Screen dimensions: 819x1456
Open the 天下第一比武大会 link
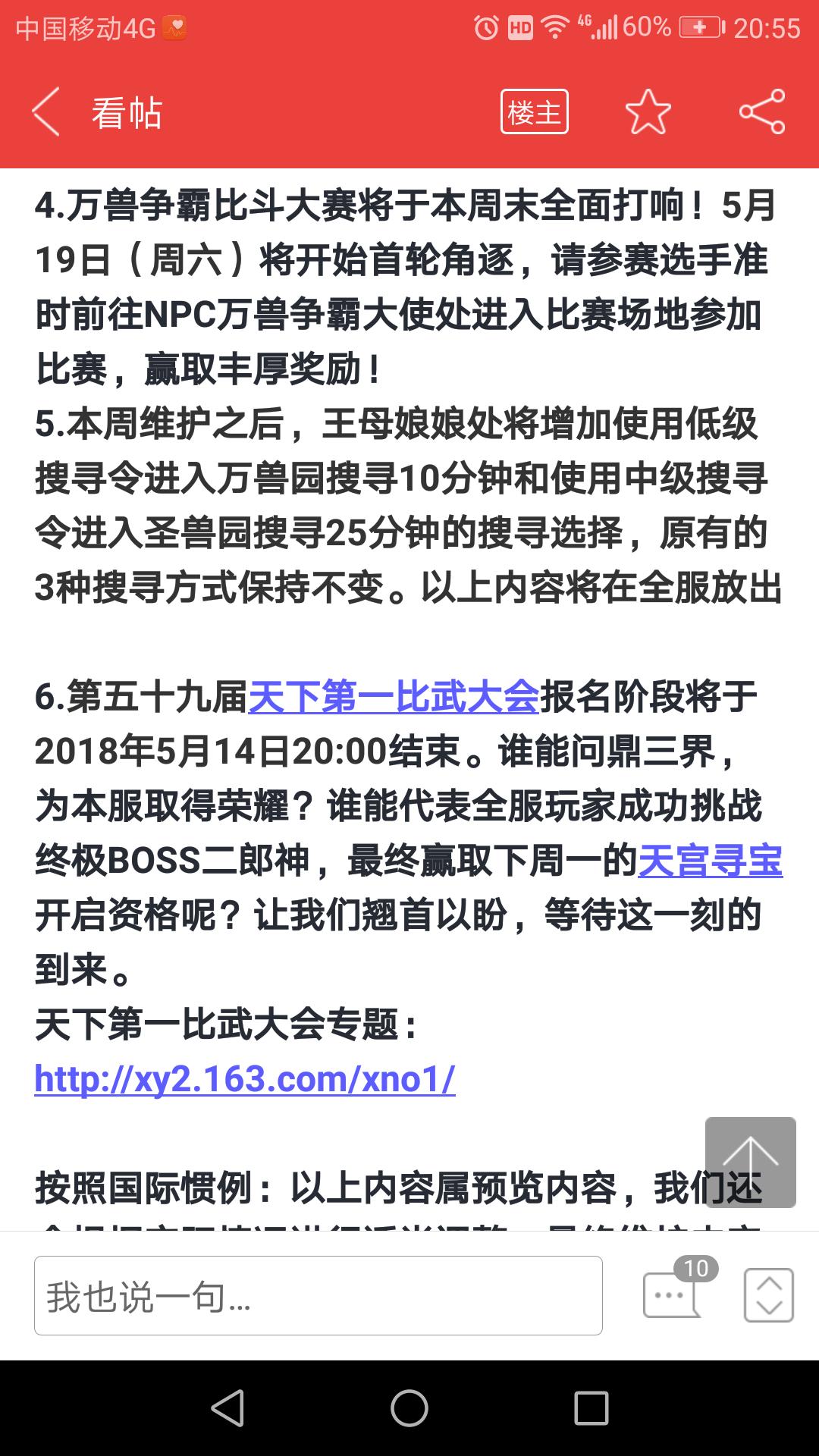point(394,697)
